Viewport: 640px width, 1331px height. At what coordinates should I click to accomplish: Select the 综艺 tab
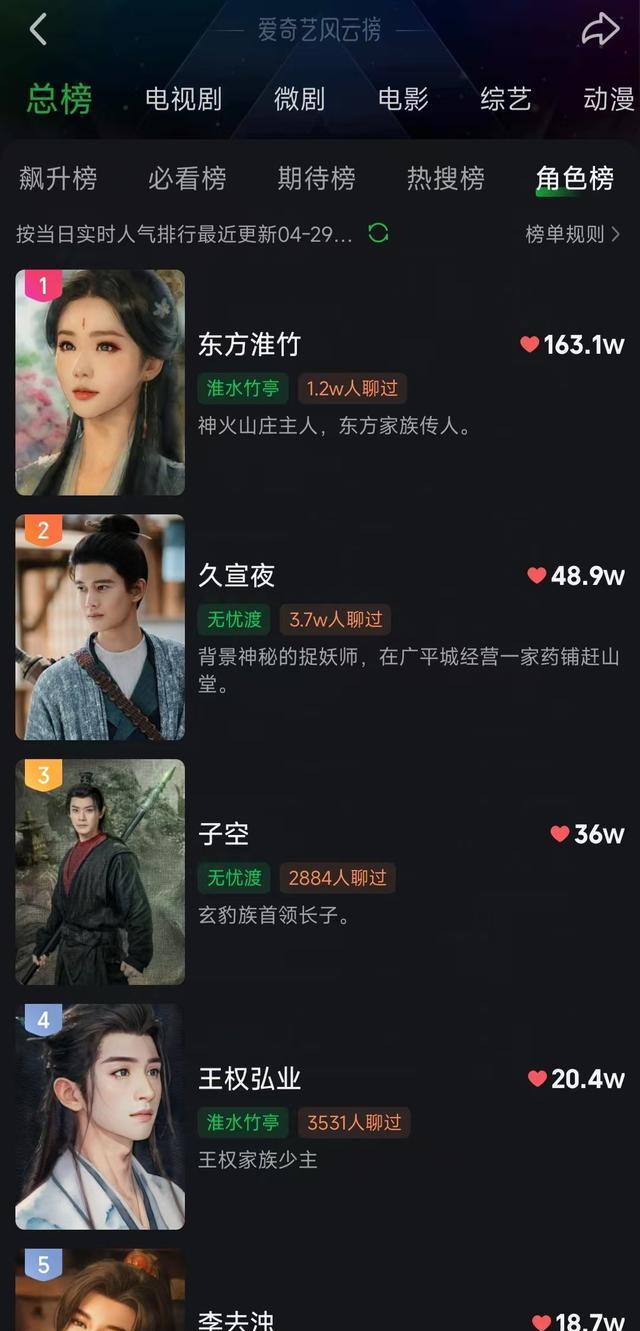(x=506, y=99)
